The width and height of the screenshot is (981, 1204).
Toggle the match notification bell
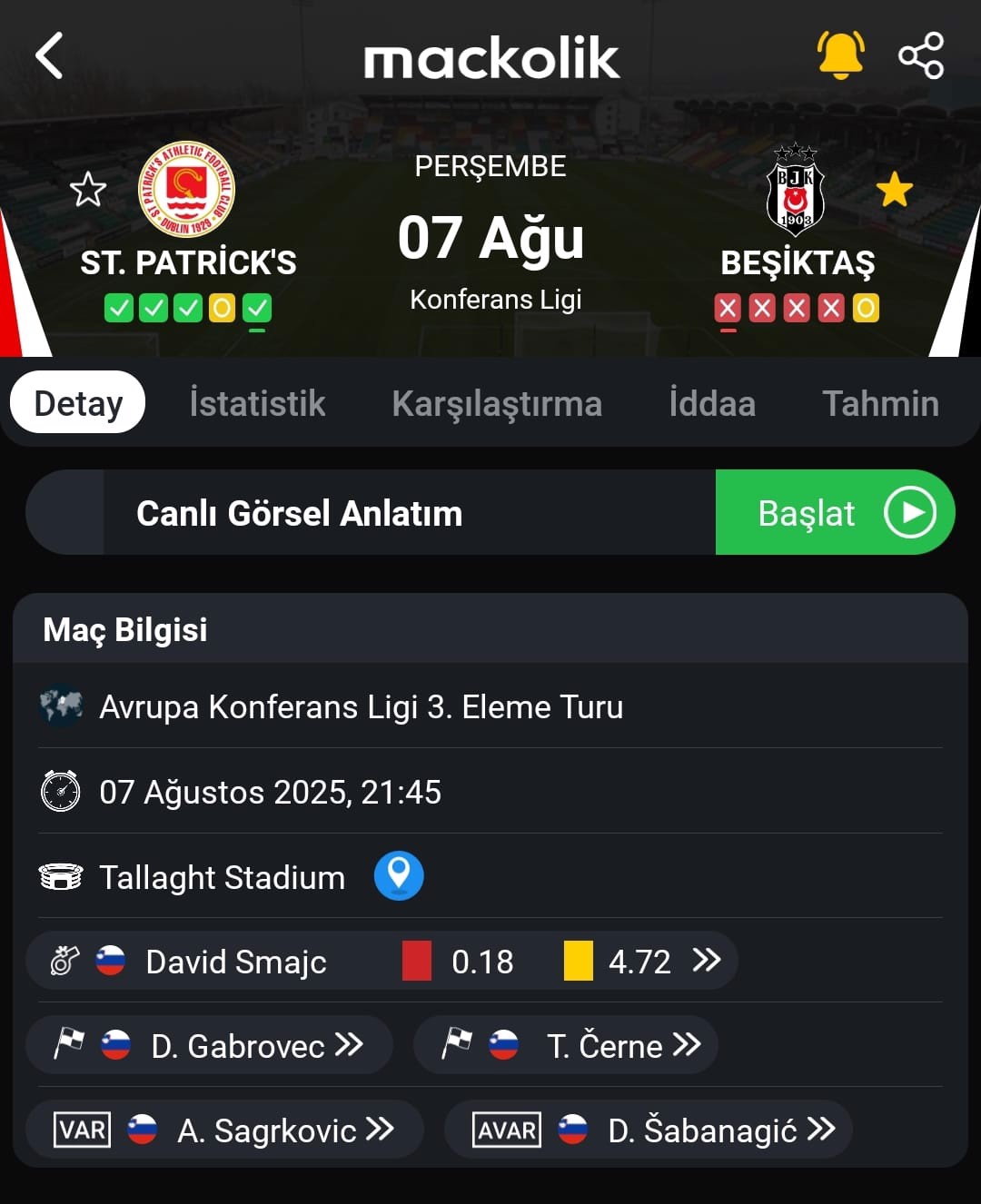(840, 55)
